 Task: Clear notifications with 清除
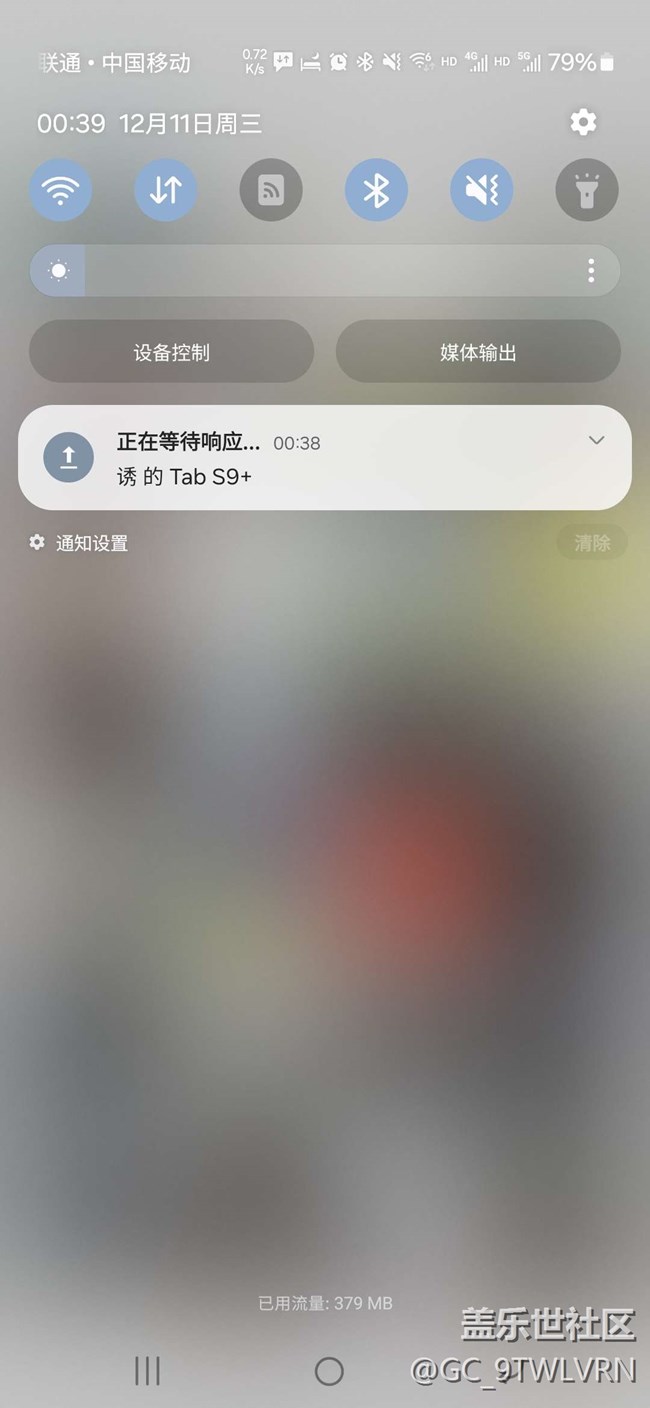[x=592, y=543]
